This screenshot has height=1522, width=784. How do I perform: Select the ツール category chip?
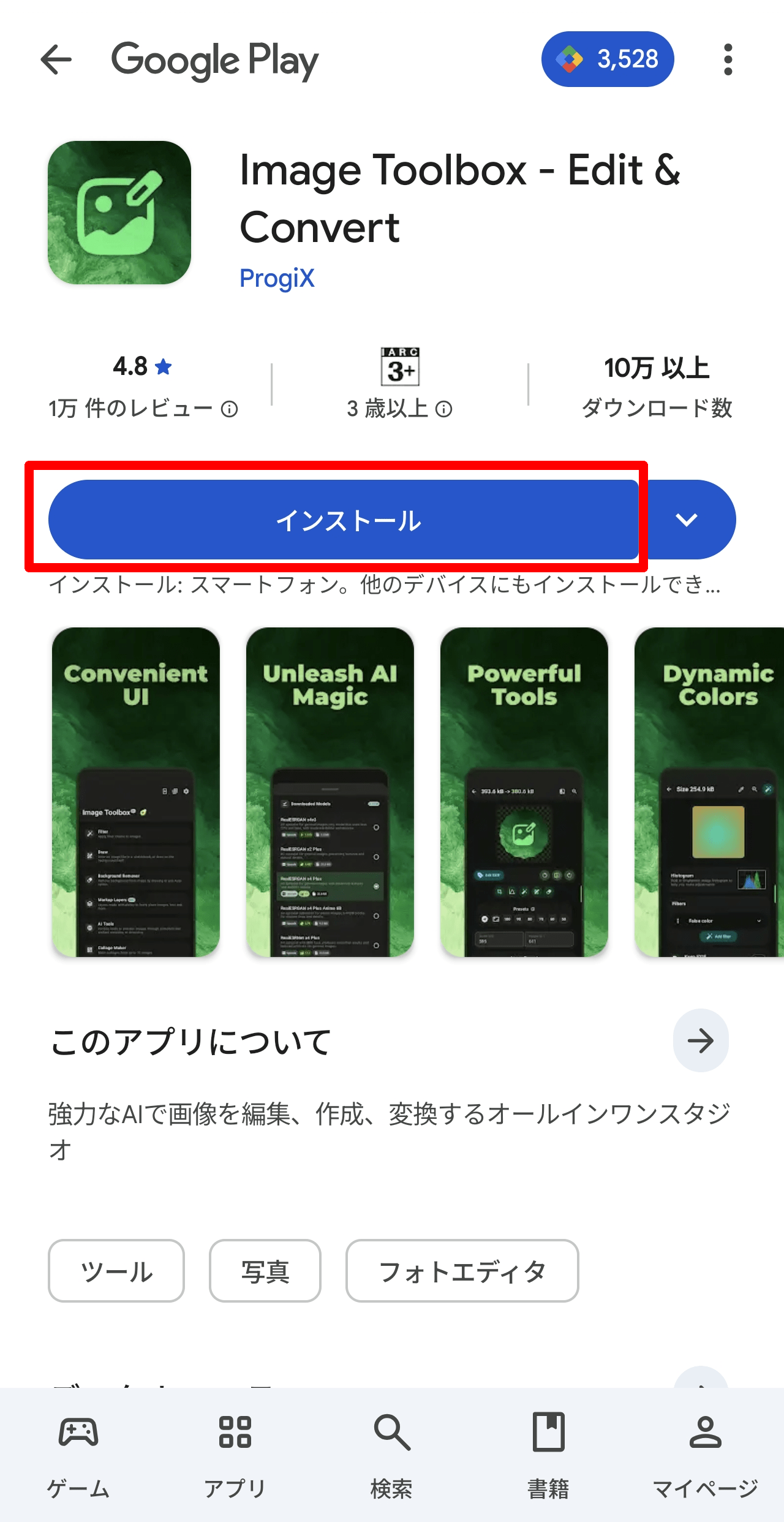pos(116,1271)
